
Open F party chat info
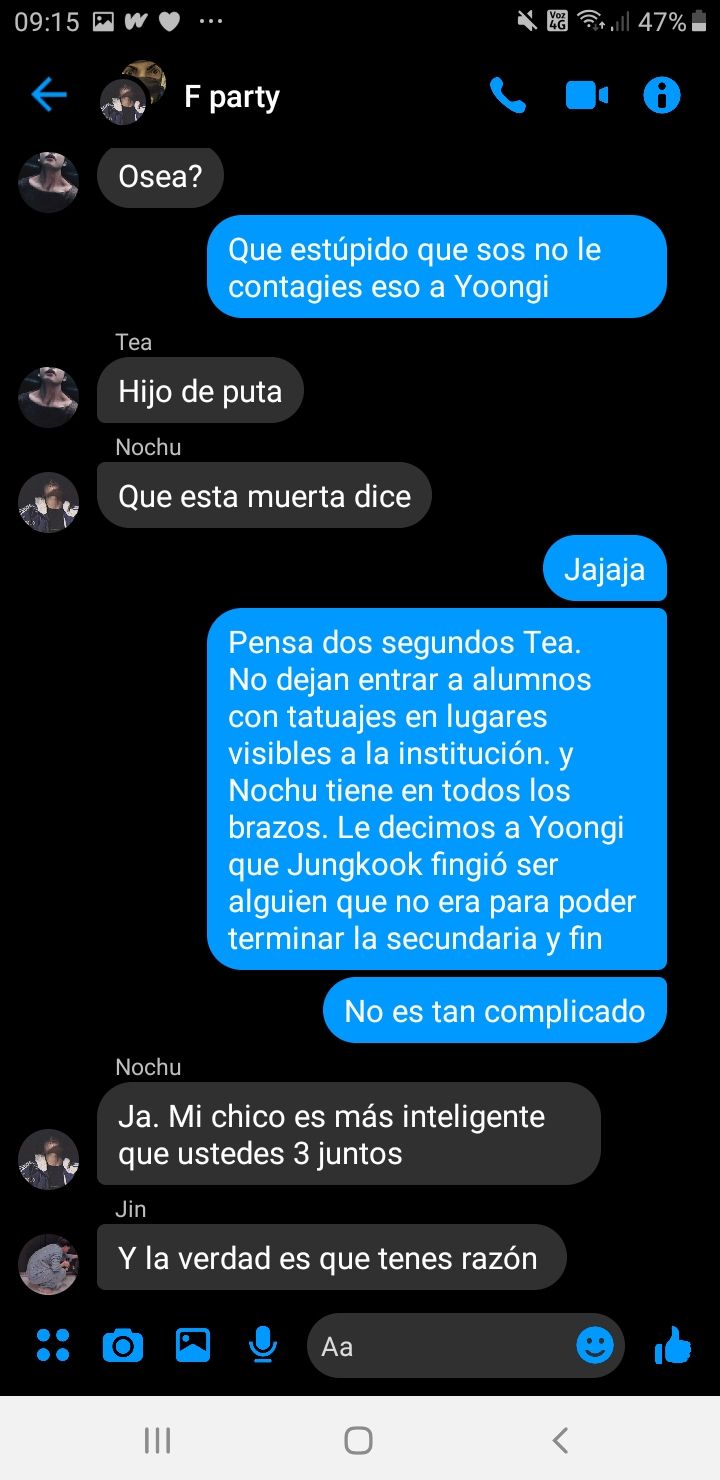pyautogui.click(x=661, y=96)
